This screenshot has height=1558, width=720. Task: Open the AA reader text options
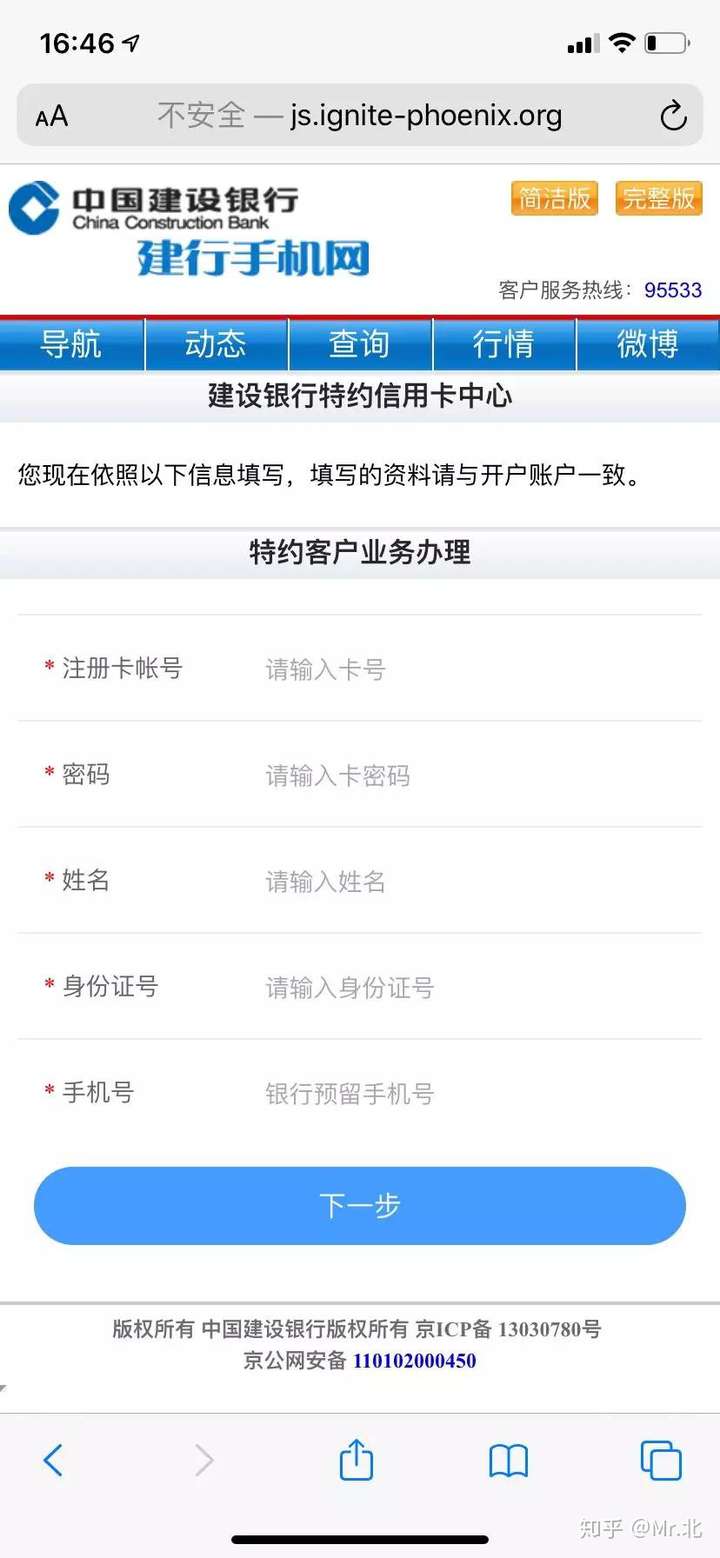click(x=52, y=117)
